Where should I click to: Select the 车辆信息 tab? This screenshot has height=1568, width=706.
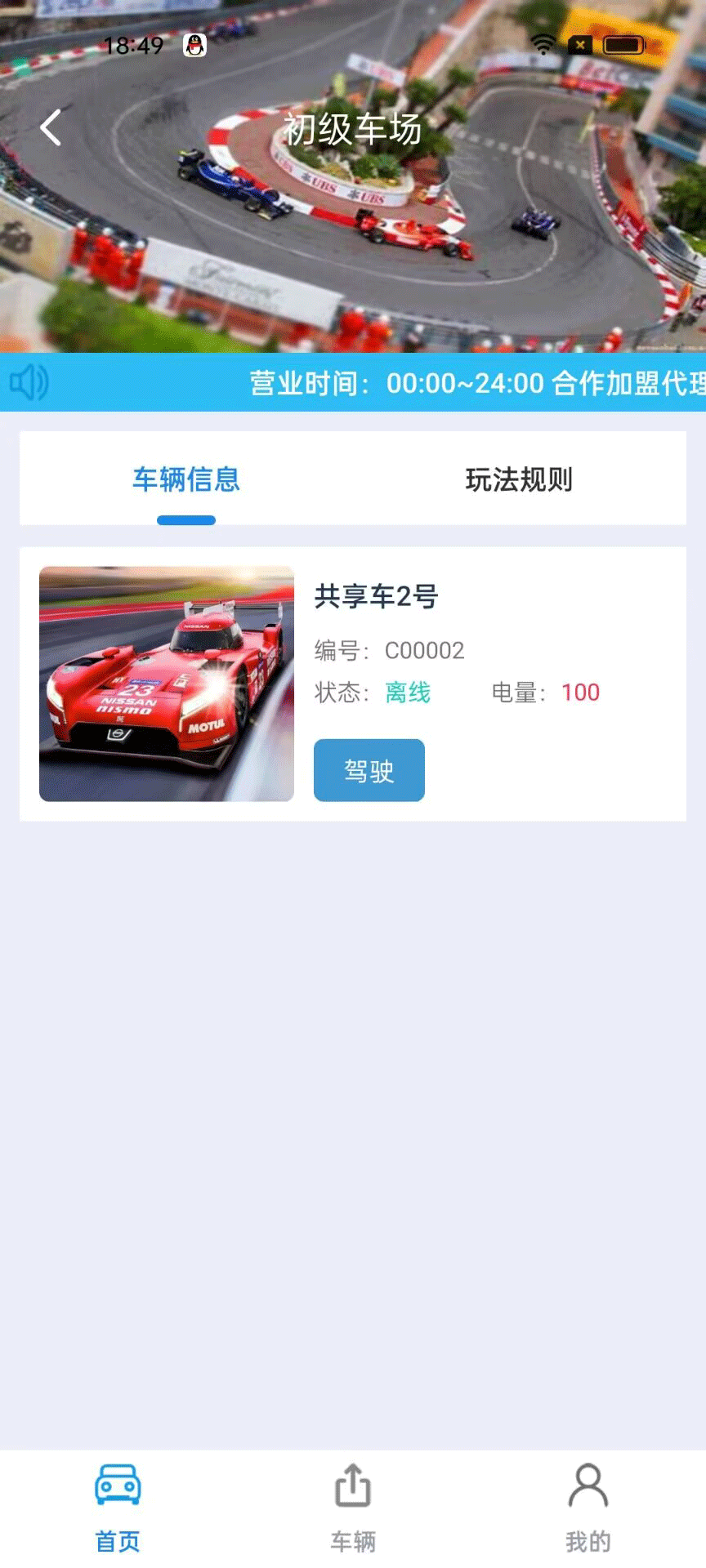click(x=186, y=481)
